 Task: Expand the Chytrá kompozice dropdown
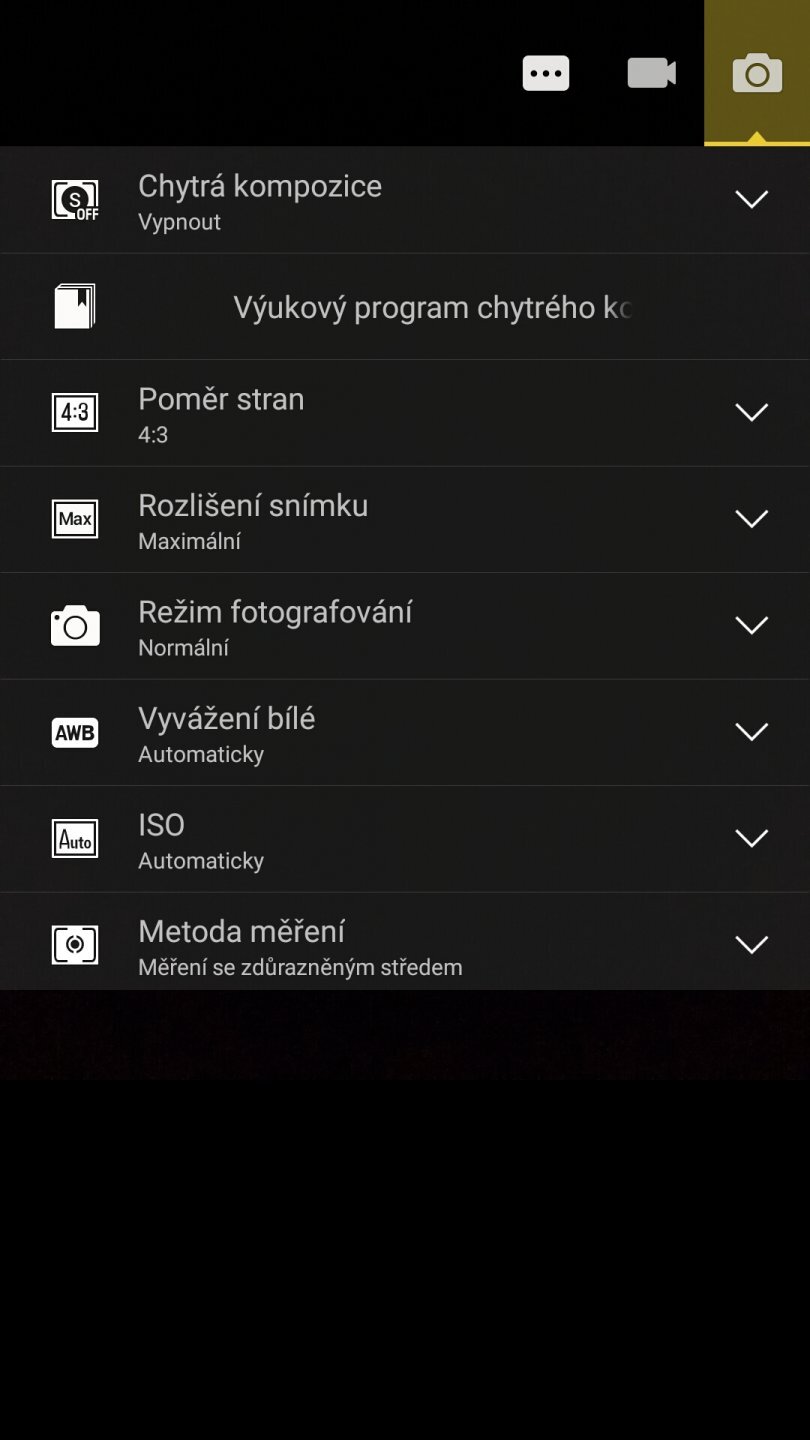(x=751, y=199)
